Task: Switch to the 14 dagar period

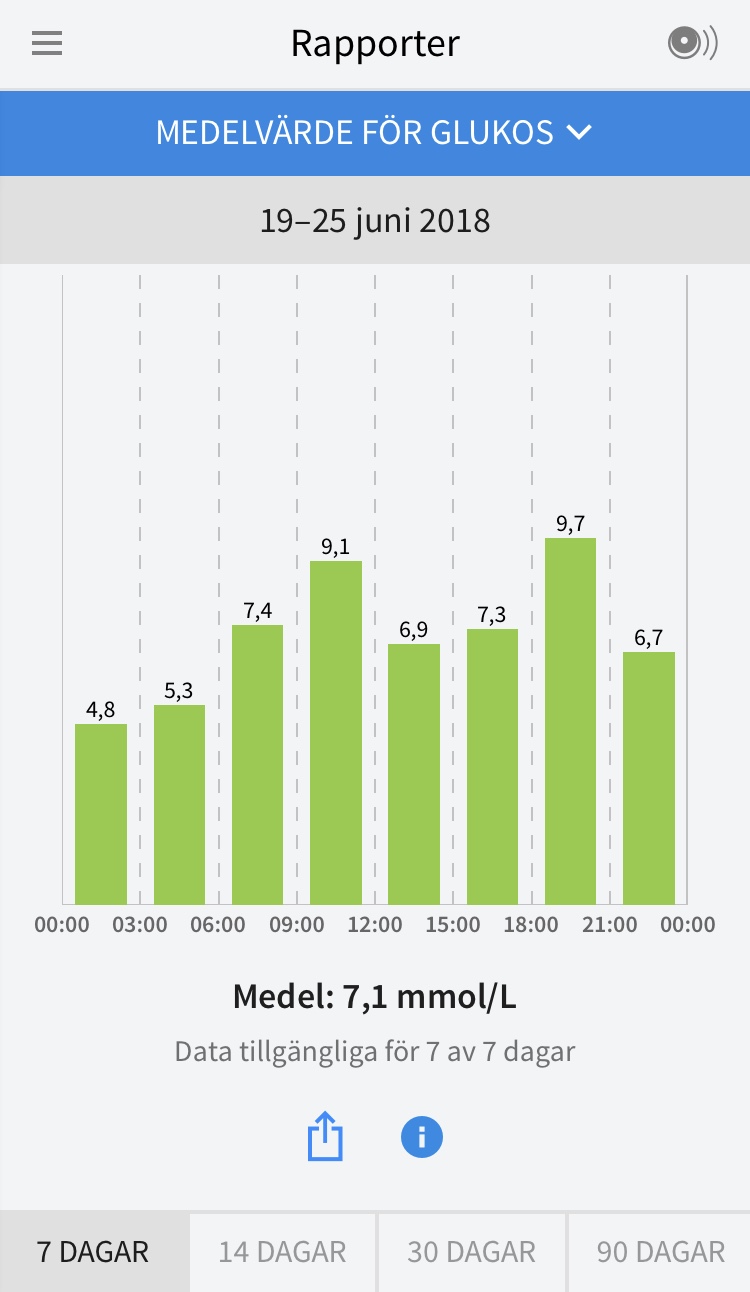Action: [x=282, y=1251]
